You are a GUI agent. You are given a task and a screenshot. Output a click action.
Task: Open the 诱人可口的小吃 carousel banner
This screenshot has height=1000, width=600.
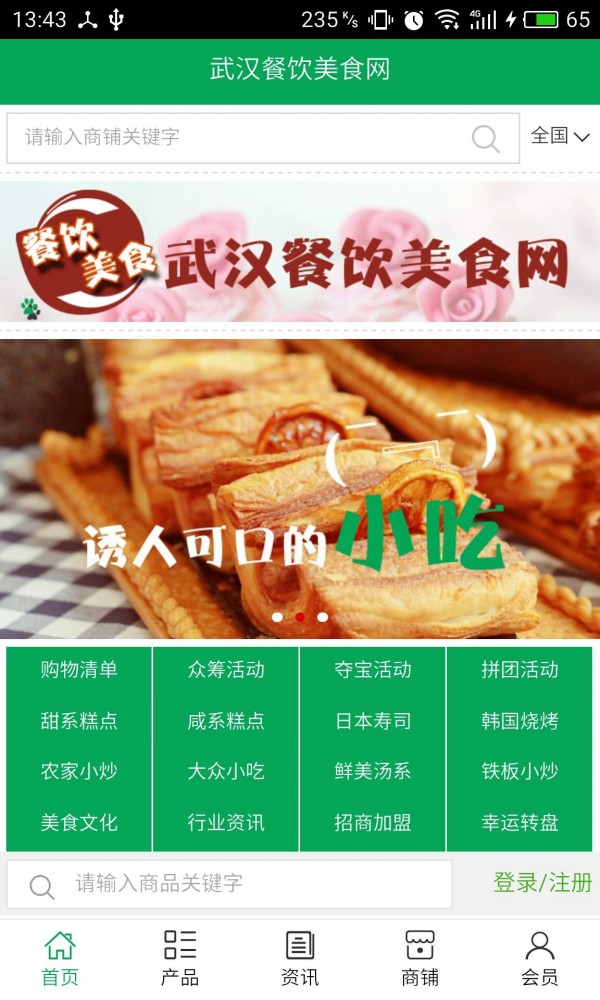(300, 490)
